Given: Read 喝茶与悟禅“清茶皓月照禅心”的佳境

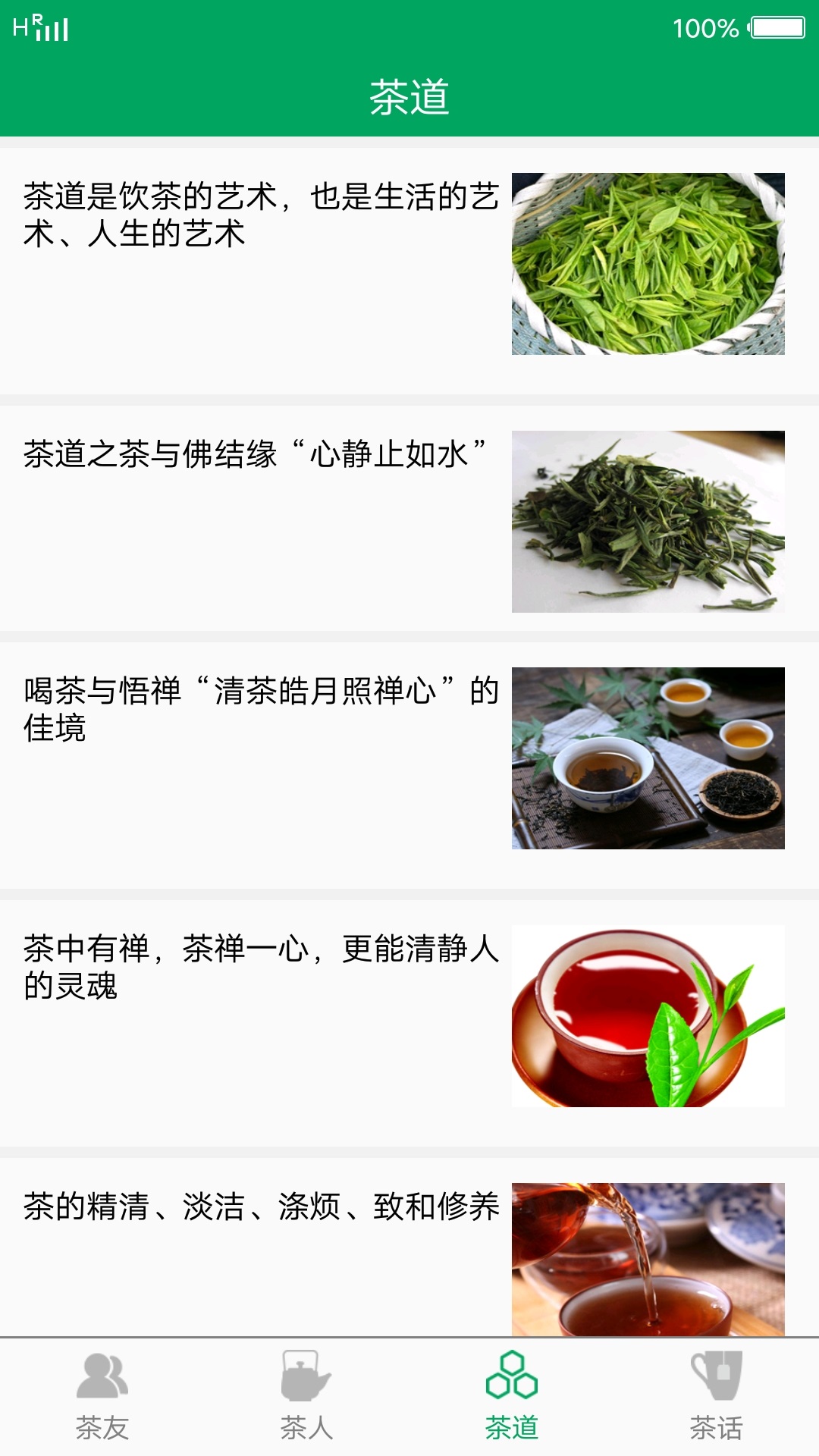Looking at the screenshot, I should pyautogui.click(x=262, y=710).
